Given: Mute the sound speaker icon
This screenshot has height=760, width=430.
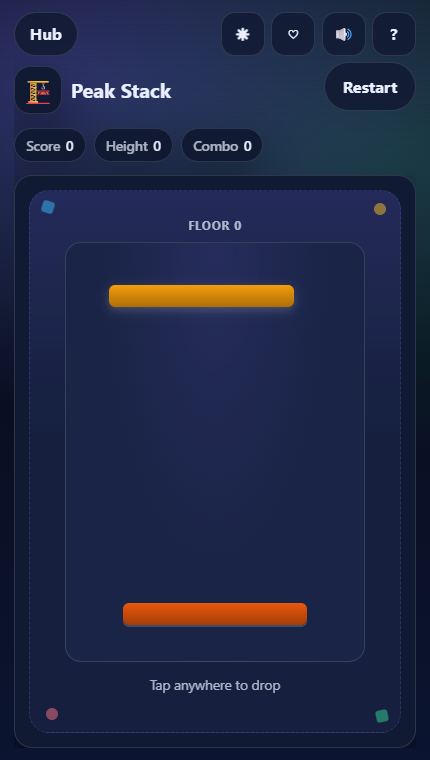Looking at the screenshot, I should point(343,34).
